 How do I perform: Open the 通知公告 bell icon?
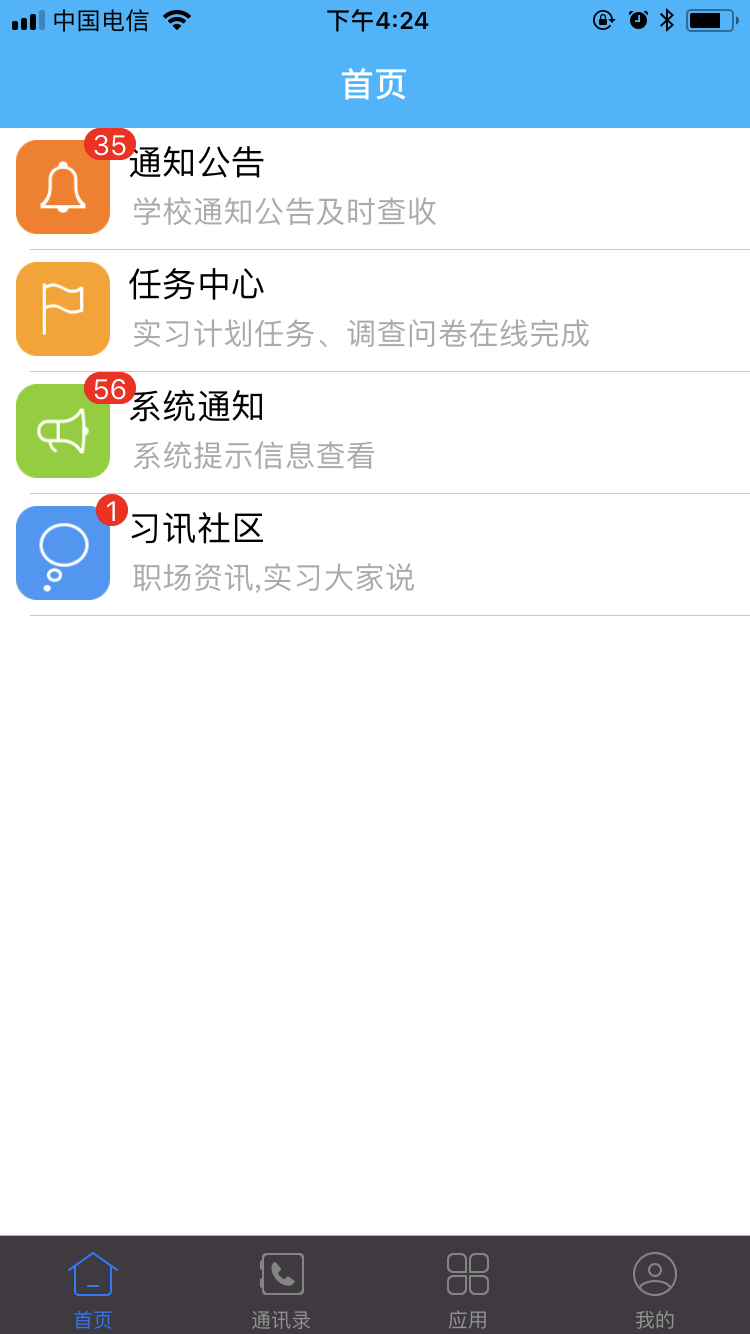[63, 187]
